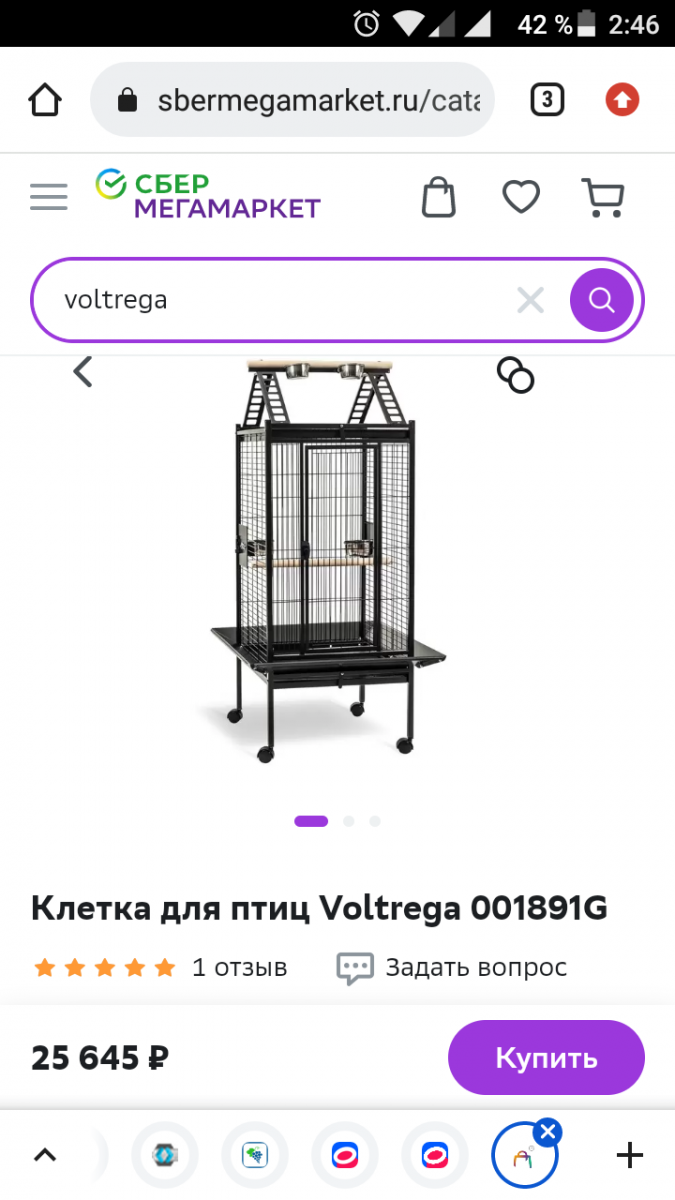Run search with purple magnifier button
Image resolution: width=675 pixels, height=1200 pixels.
602,300
